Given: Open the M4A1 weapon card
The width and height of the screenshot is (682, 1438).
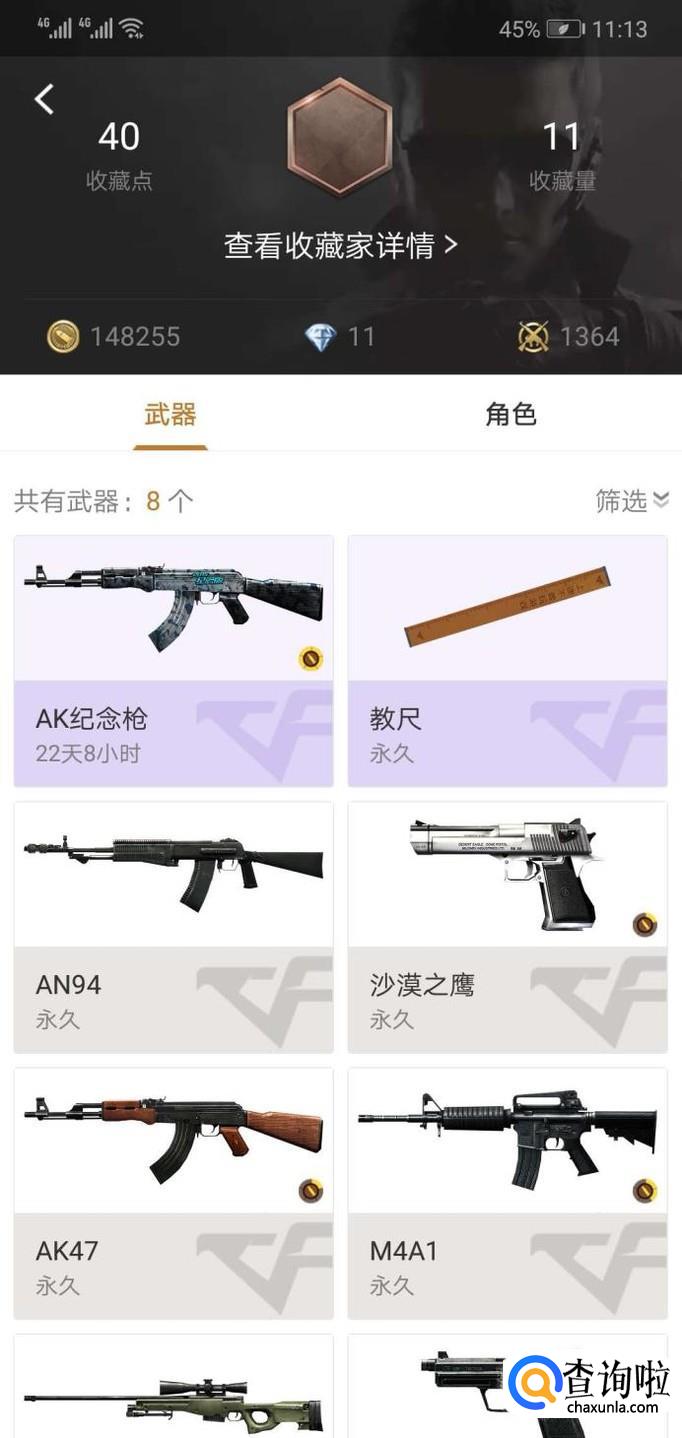Looking at the screenshot, I should click(x=507, y=1193).
